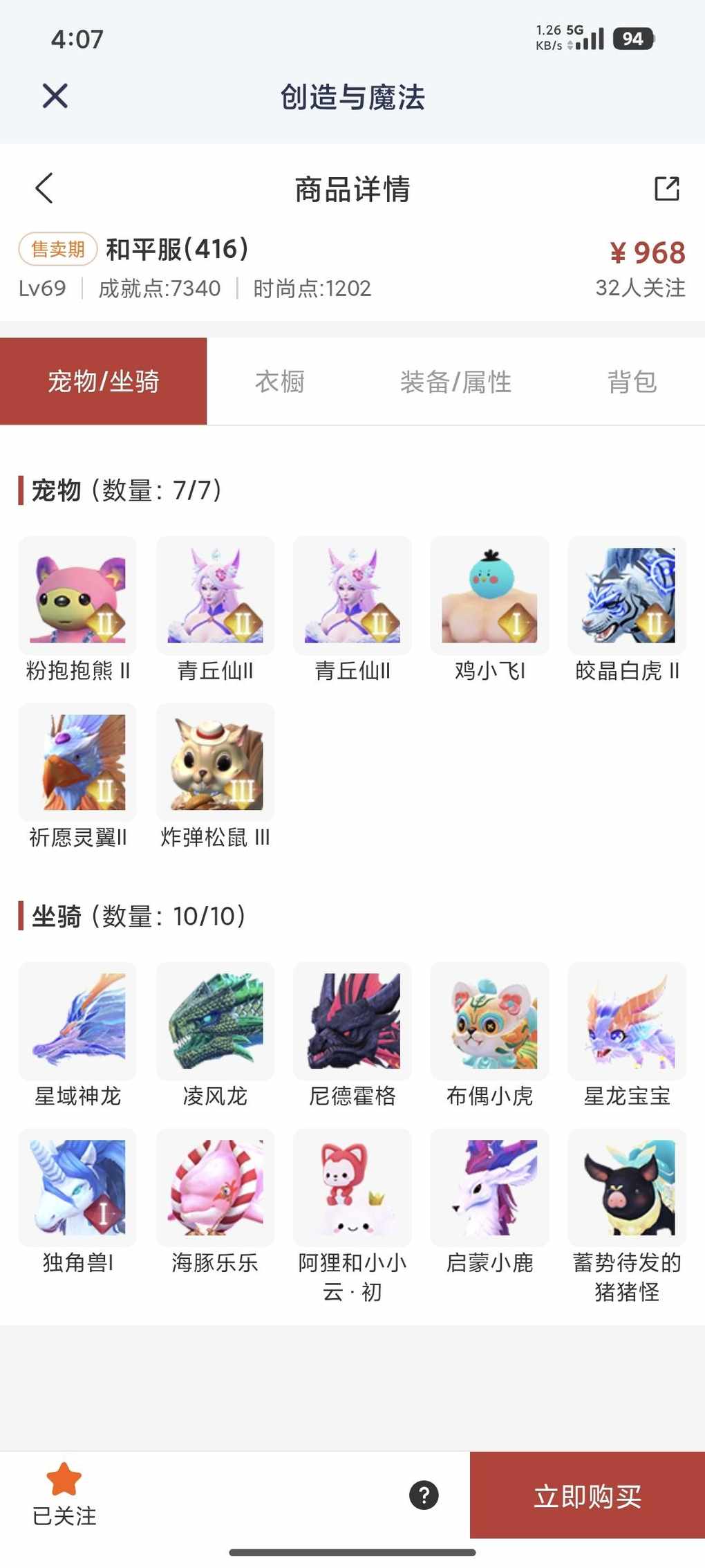Unfollow via the 已关注 star
705x1568 pixels.
[x=64, y=1494]
